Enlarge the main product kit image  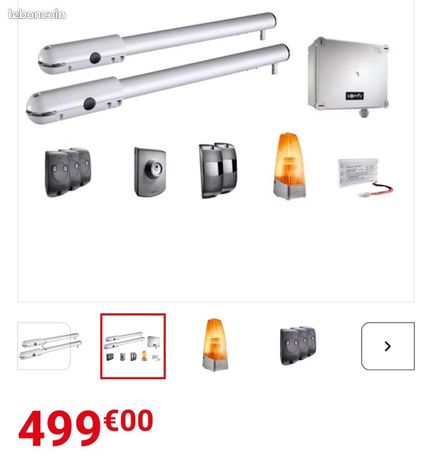tap(216, 150)
